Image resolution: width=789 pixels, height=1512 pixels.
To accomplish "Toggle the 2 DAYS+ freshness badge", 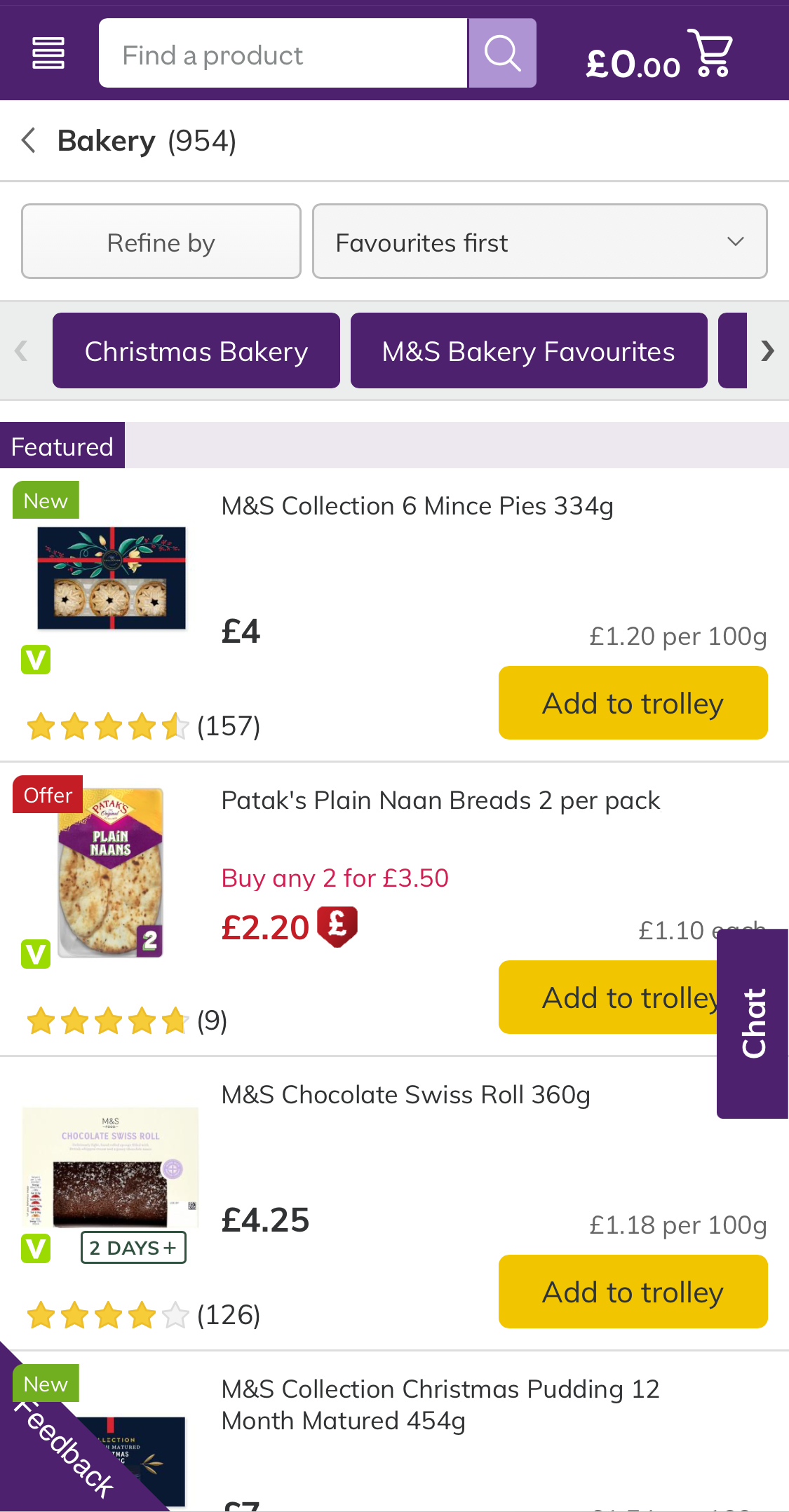I will pos(133,1247).
